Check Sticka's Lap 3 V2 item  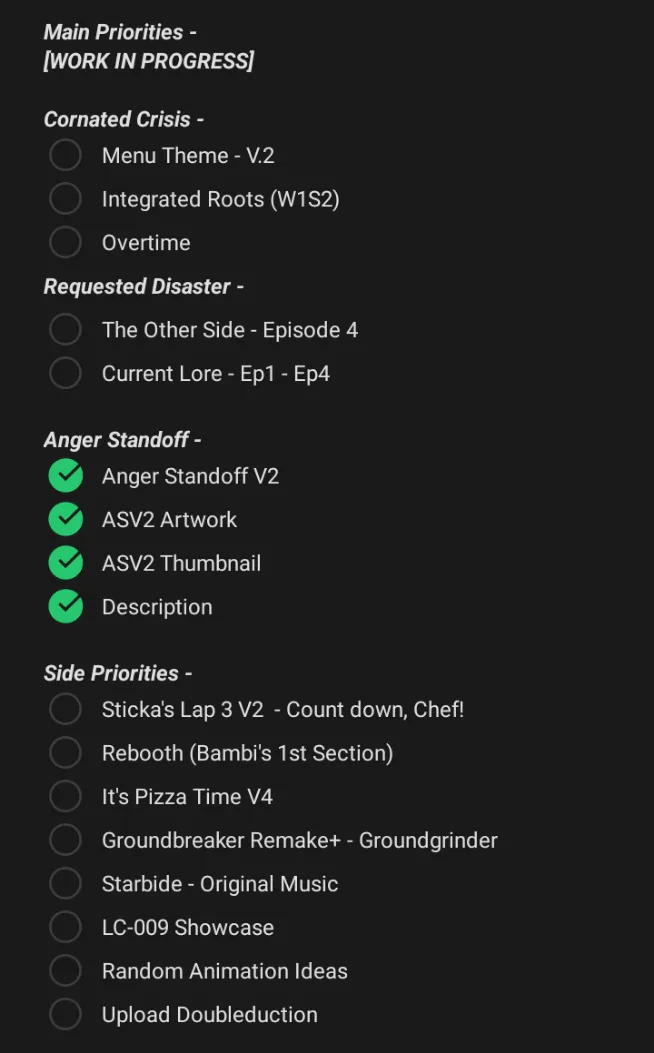pos(65,709)
